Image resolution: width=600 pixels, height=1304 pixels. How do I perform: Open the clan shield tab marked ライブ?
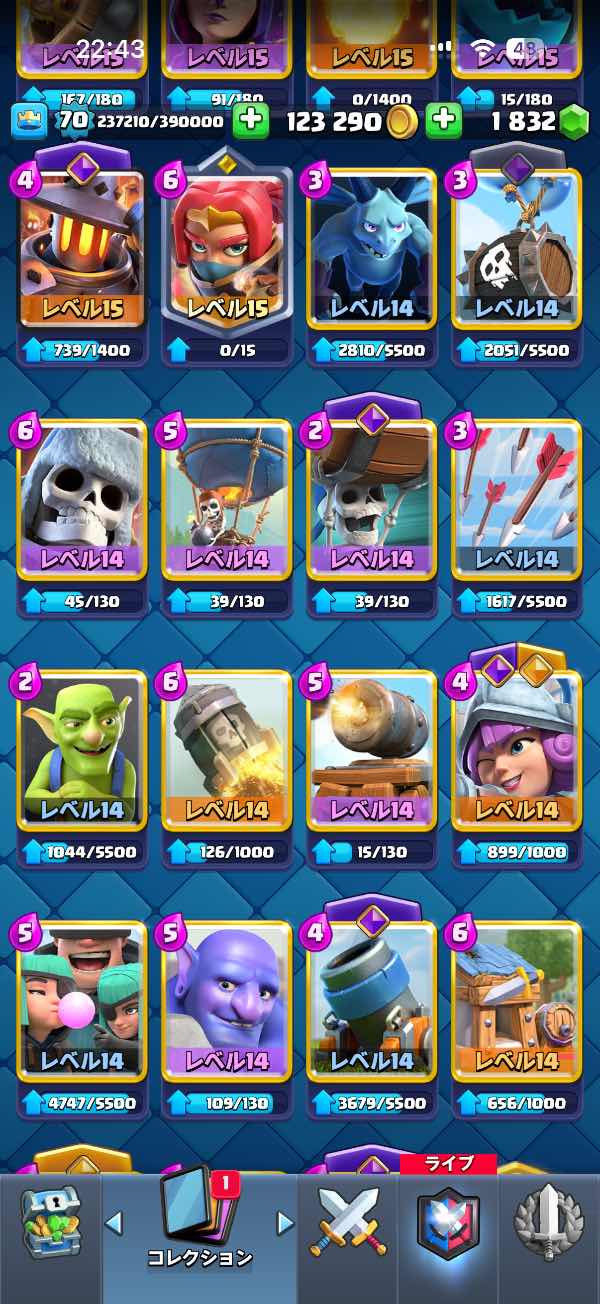tap(448, 1224)
